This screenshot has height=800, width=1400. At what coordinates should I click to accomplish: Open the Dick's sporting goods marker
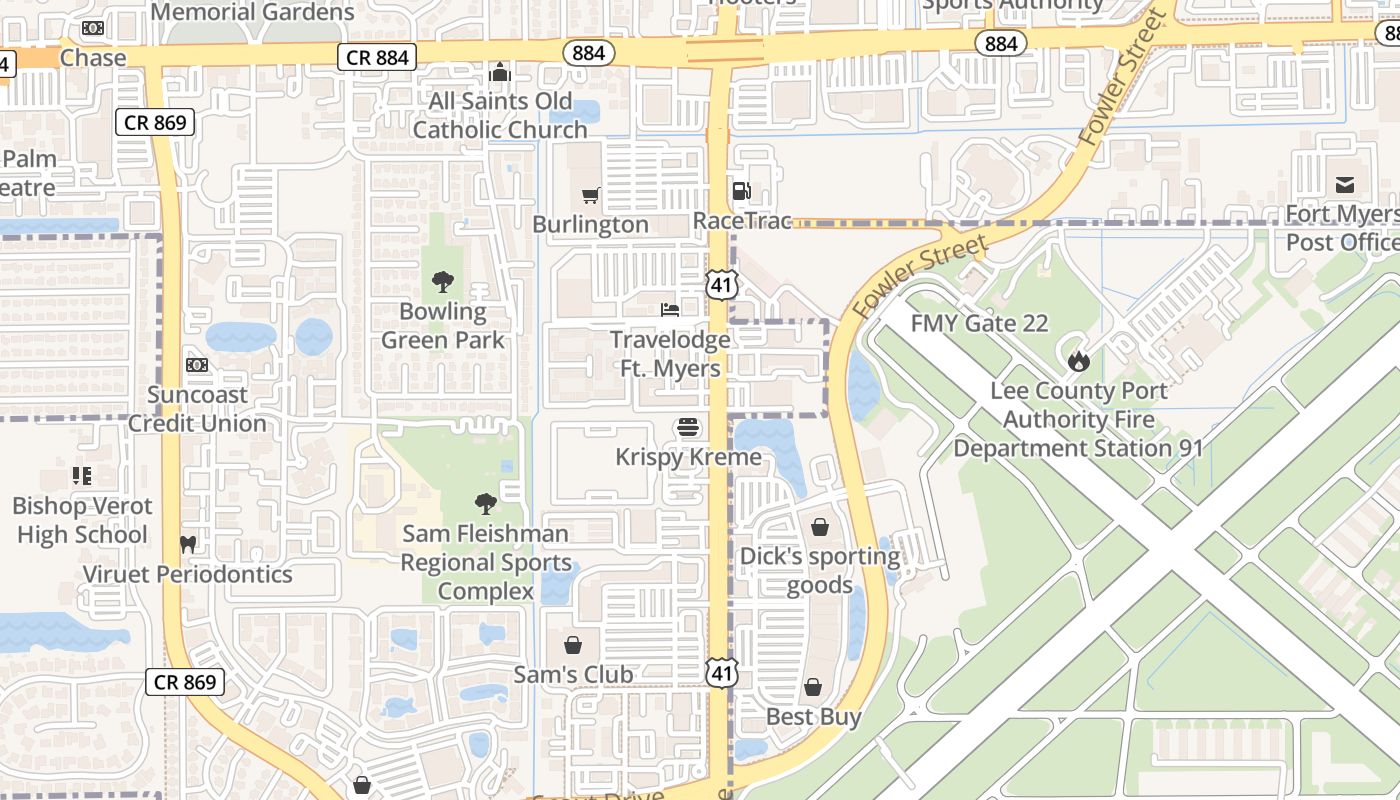pos(820,527)
